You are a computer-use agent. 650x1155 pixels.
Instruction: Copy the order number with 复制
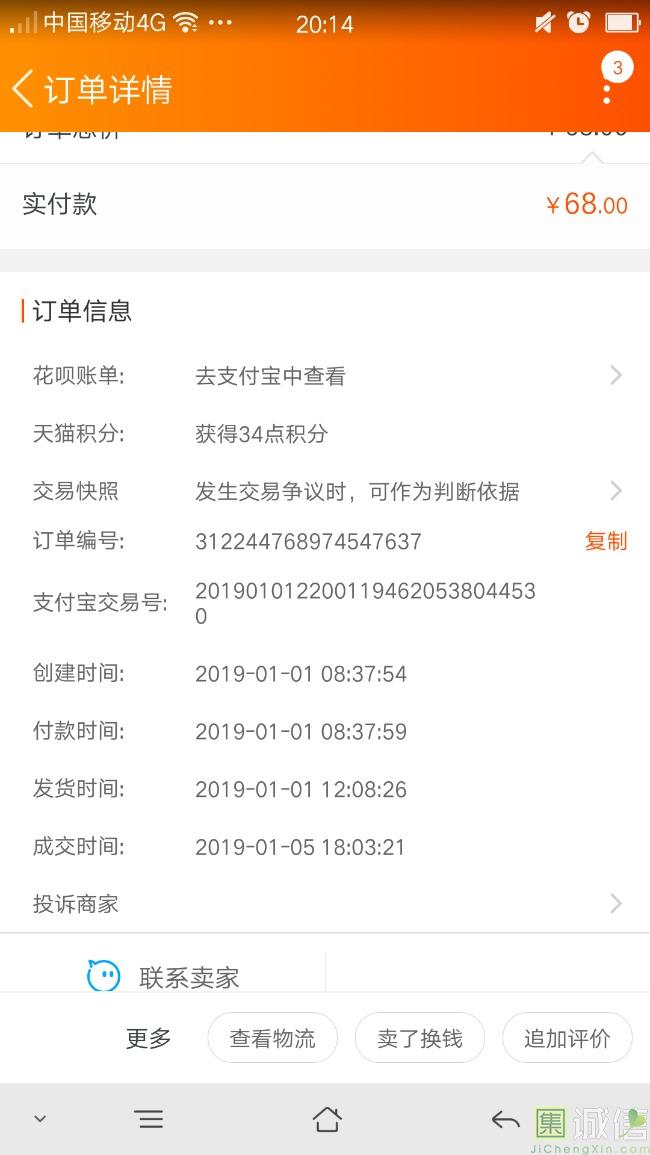point(606,541)
